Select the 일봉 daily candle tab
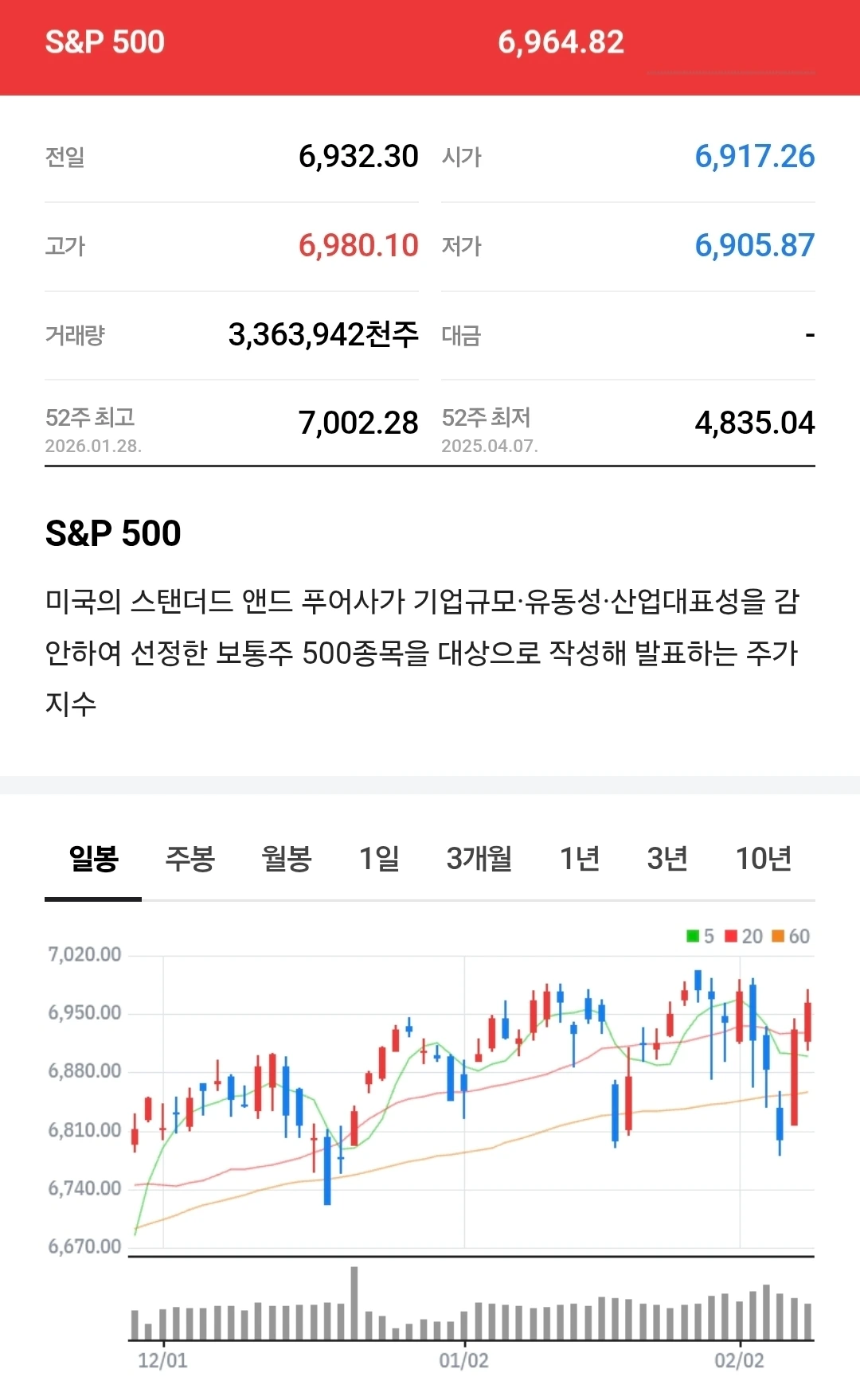The width and height of the screenshot is (860, 1400). point(93,859)
